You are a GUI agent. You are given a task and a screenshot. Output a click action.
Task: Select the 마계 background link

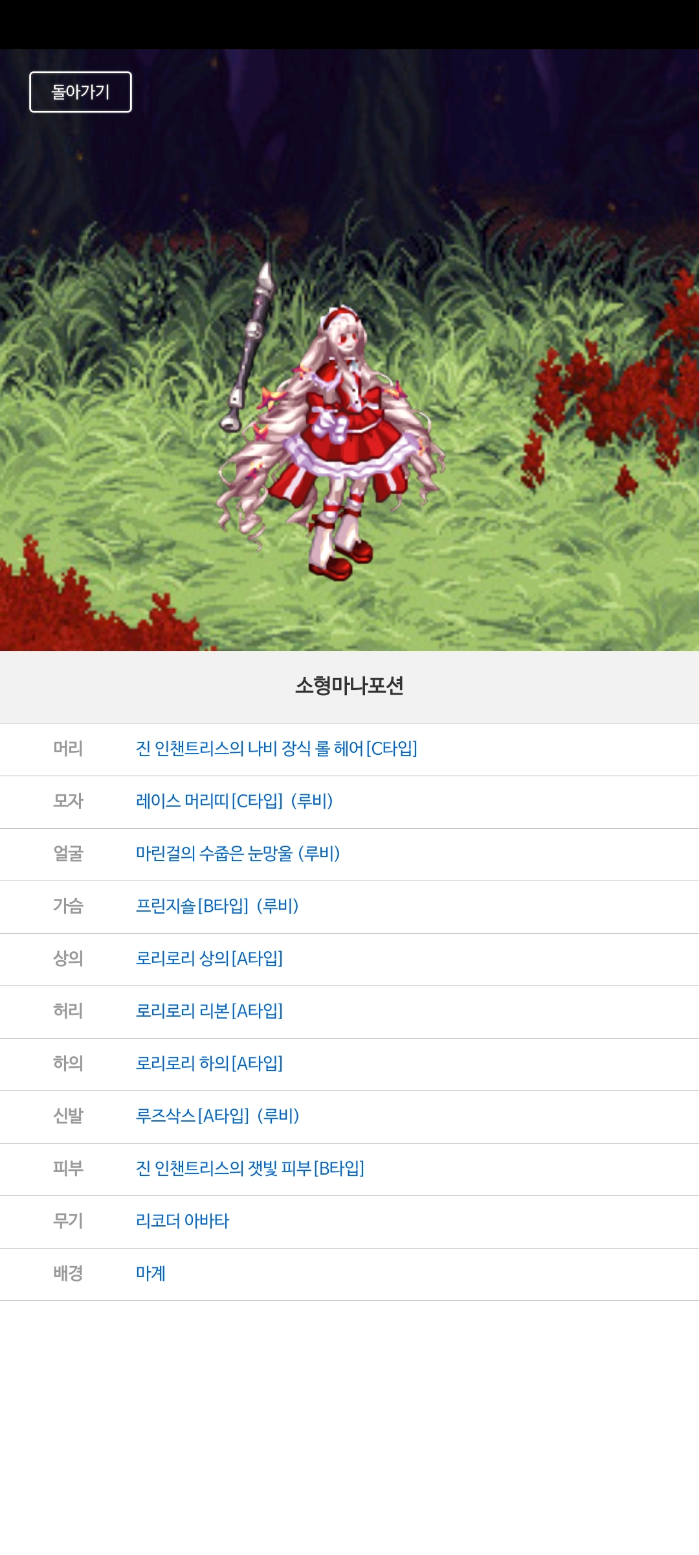(151, 1273)
